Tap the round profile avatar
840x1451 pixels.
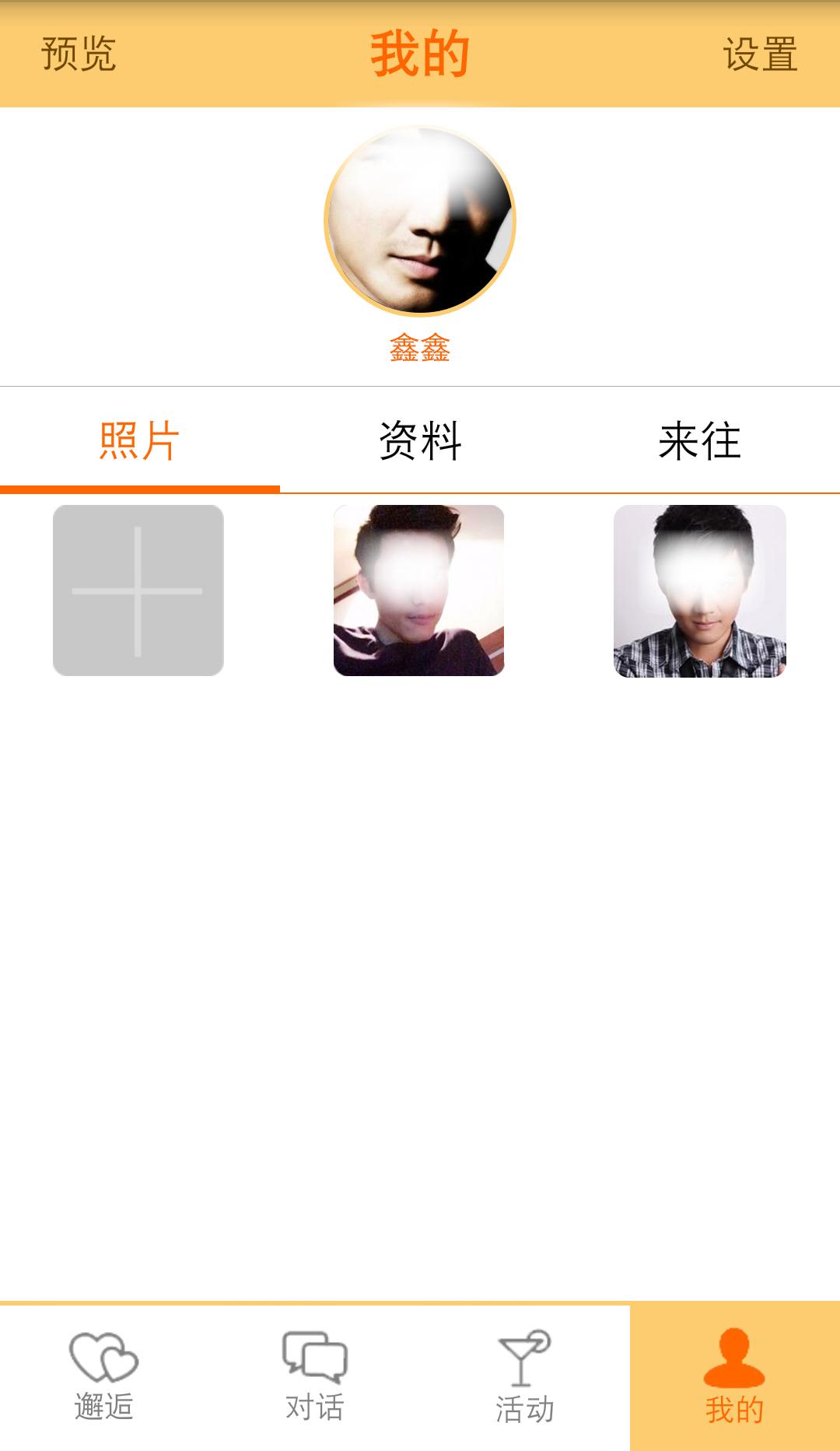point(420,221)
